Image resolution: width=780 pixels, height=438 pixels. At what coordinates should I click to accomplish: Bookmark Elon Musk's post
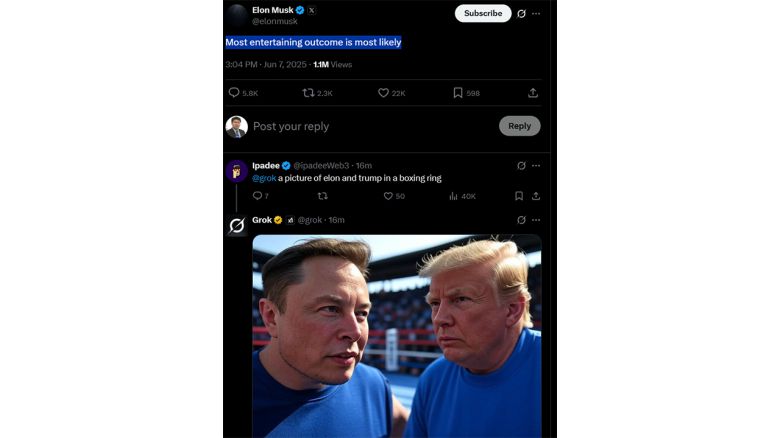click(x=458, y=93)
